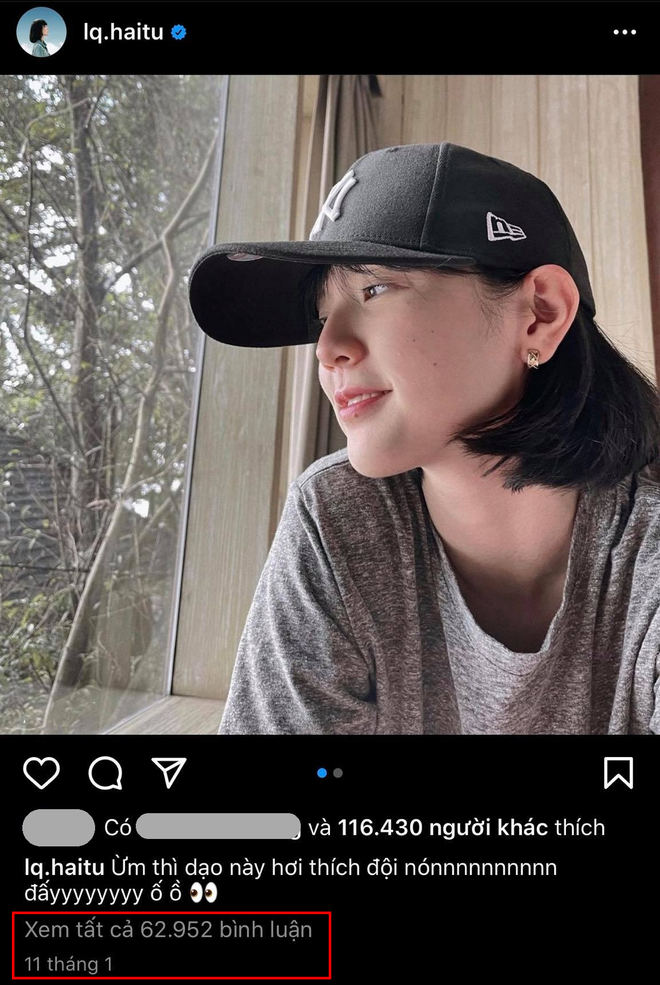
Task: Open the comment bubble icon
Action: 105,773
